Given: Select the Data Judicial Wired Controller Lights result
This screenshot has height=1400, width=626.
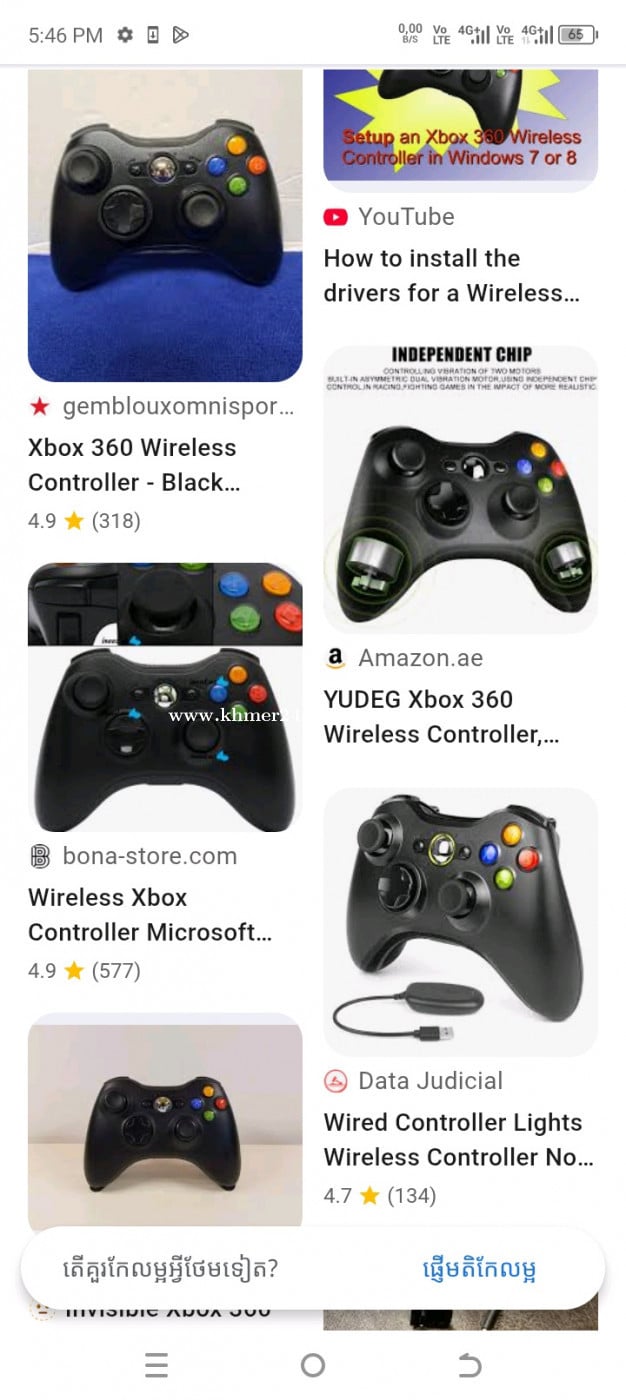Looking at the screenshot, I should [460, 922].
